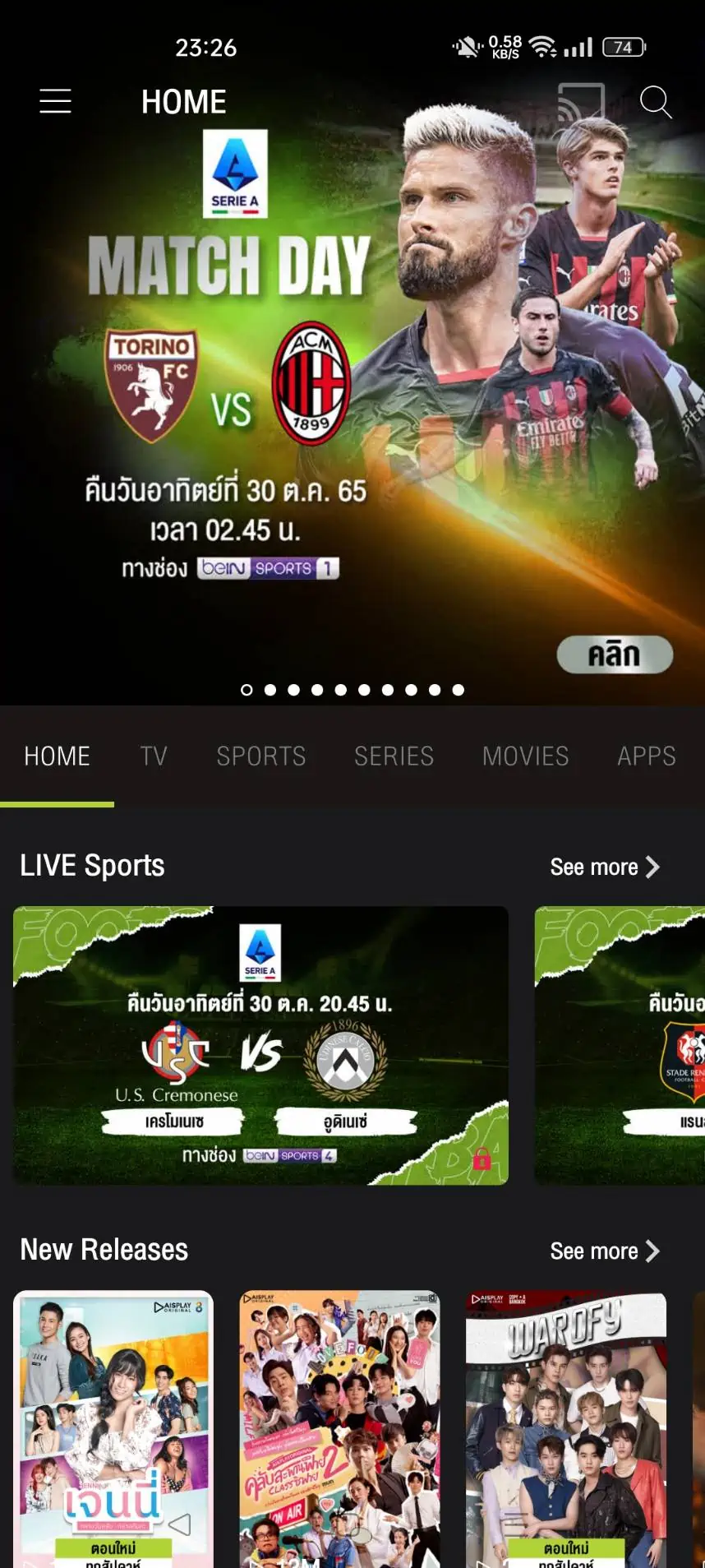
Task: Switch to the TV tab
Action: [x=154, y=756]
